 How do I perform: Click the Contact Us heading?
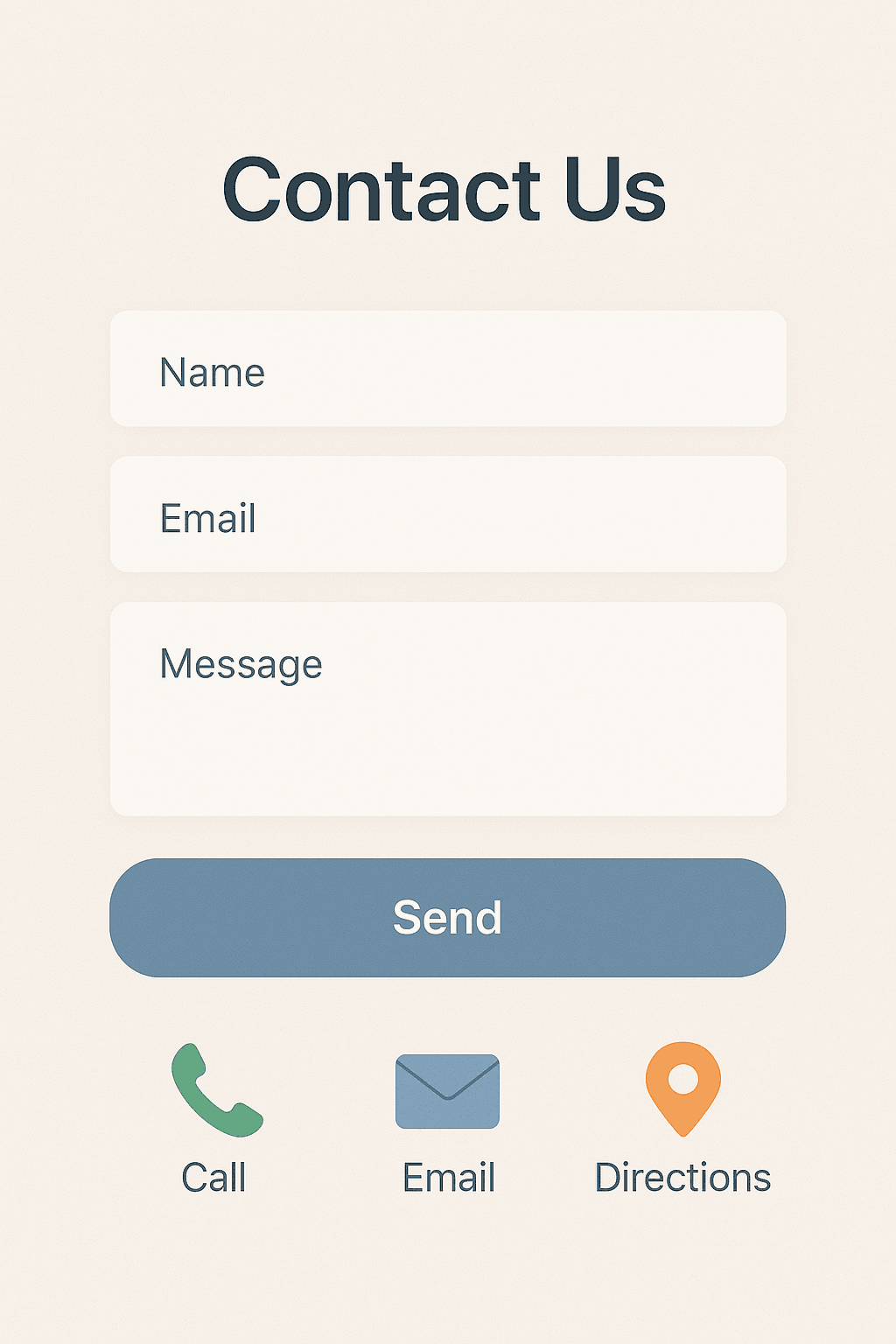tap(444, 188)
